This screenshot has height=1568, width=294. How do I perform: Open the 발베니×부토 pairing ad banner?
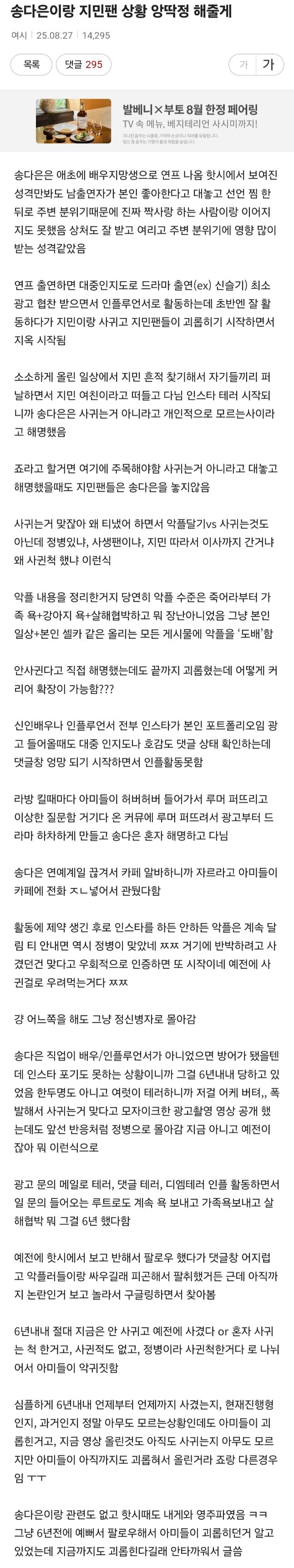[147, 121]
